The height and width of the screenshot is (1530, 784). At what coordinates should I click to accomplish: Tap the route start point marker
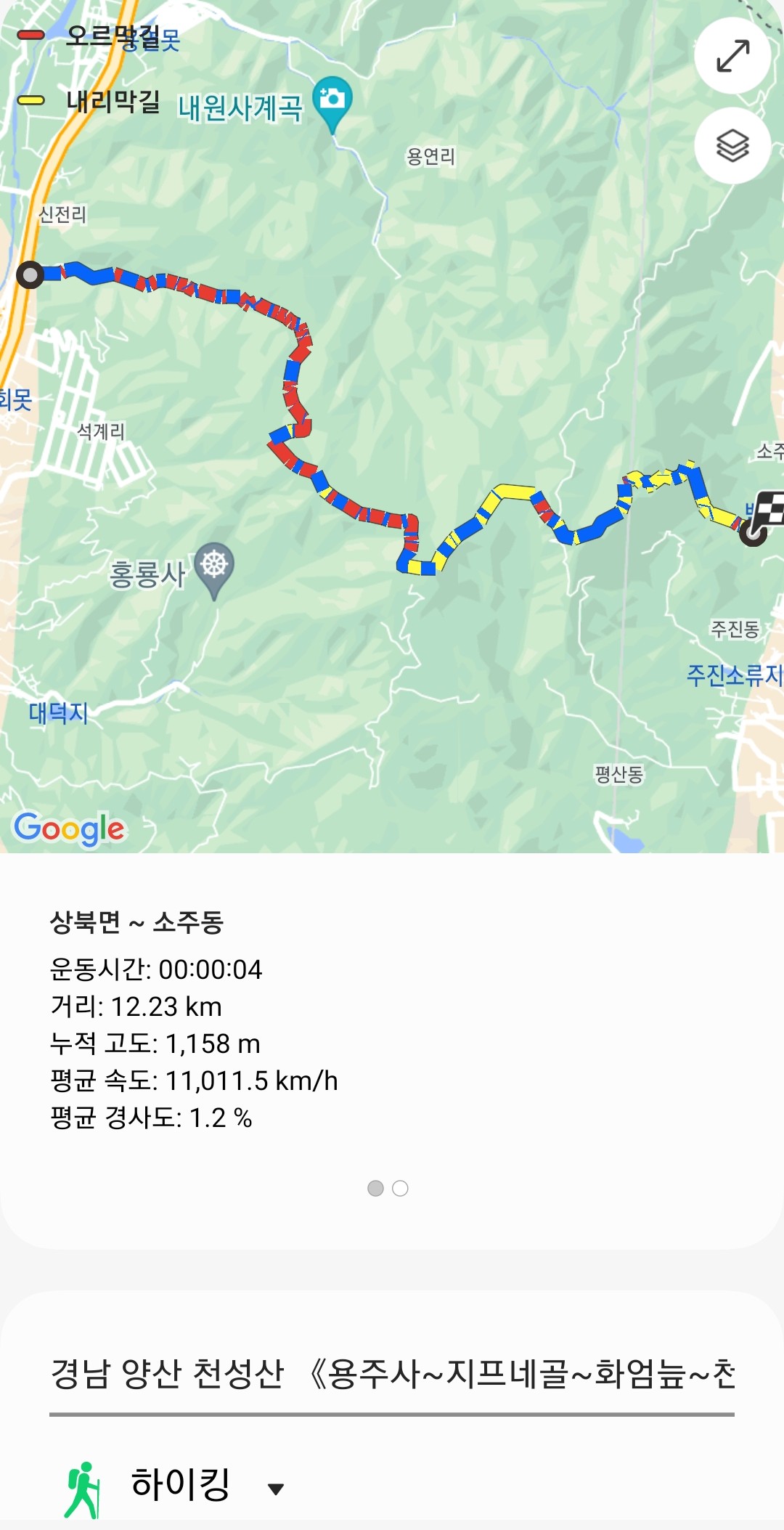(30, 274)
